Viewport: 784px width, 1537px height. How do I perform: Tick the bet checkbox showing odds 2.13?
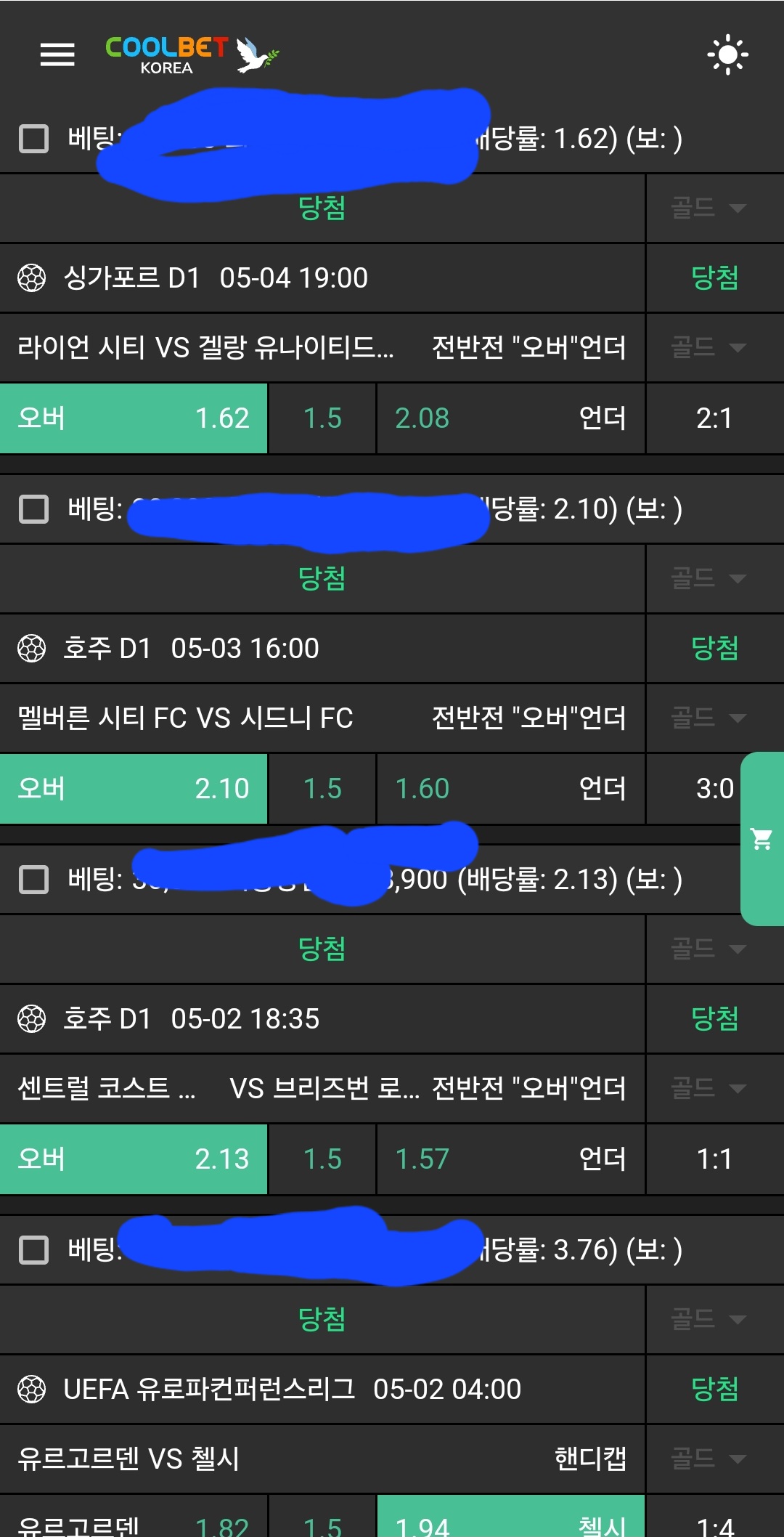(x=33, y=880)
